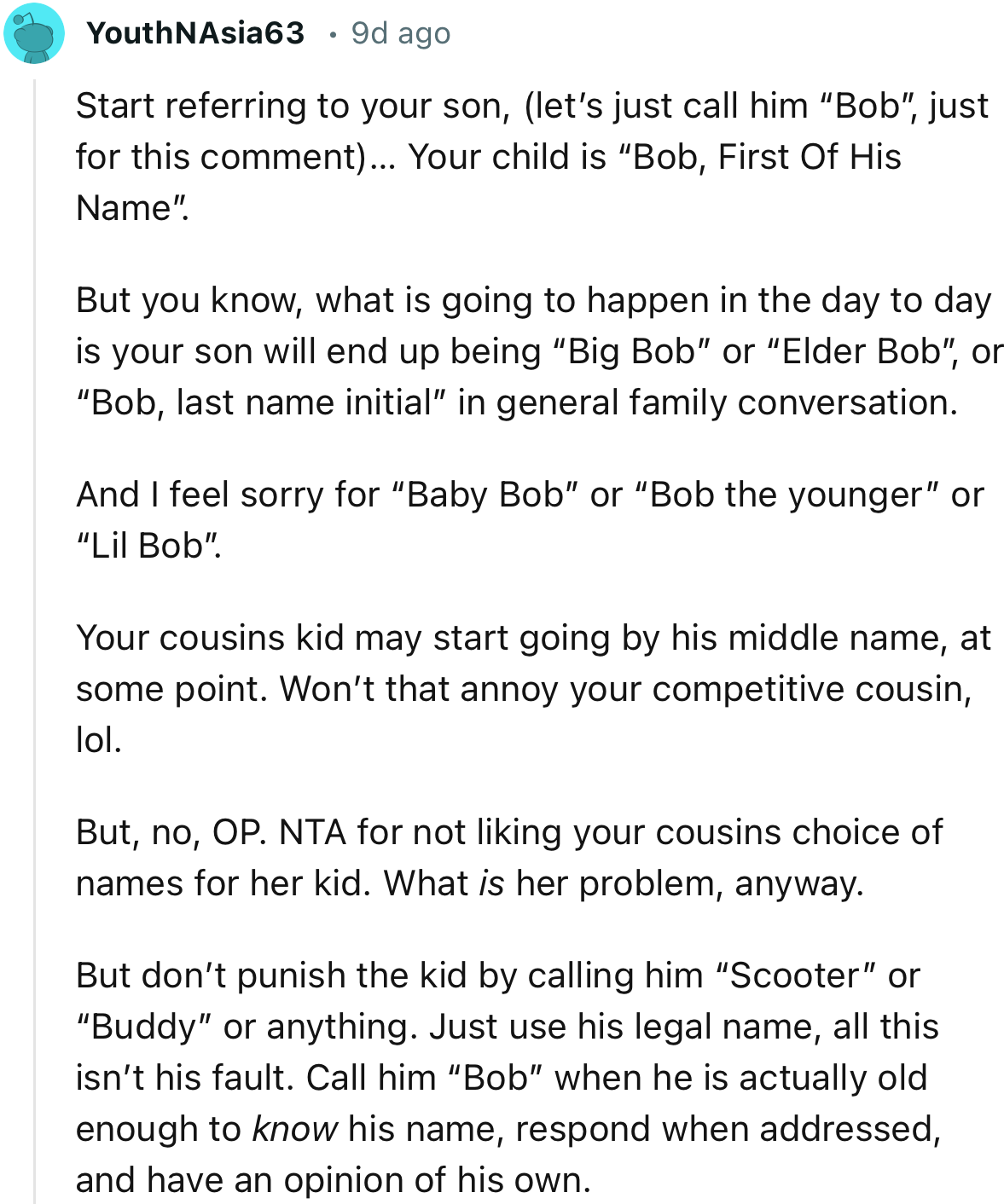Image resolution: width=1004 pixels, height=1204 pixels.
Task: Click the thread line beside the first paragraph
Action: [x=34, y=153]
